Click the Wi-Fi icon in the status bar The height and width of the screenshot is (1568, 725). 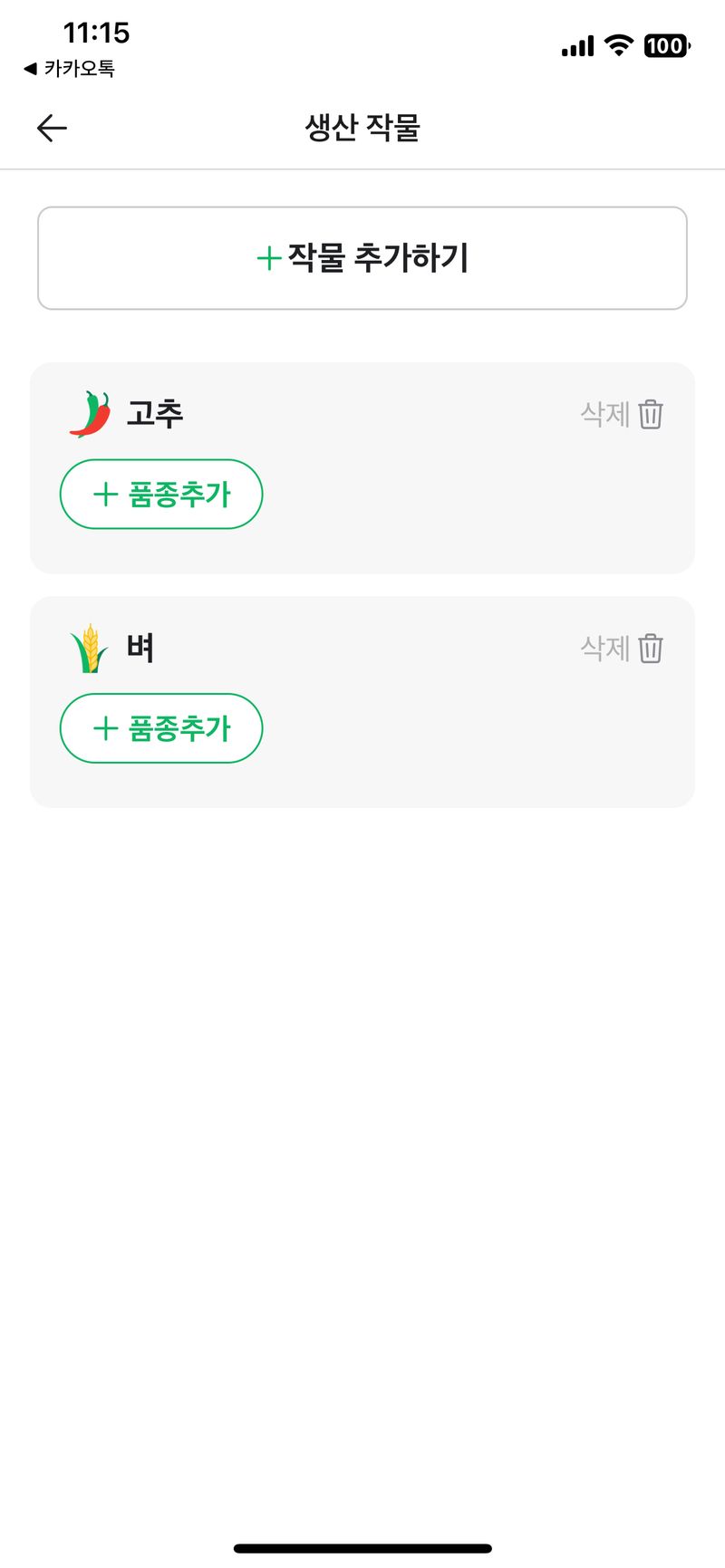[x=617, y=45]
